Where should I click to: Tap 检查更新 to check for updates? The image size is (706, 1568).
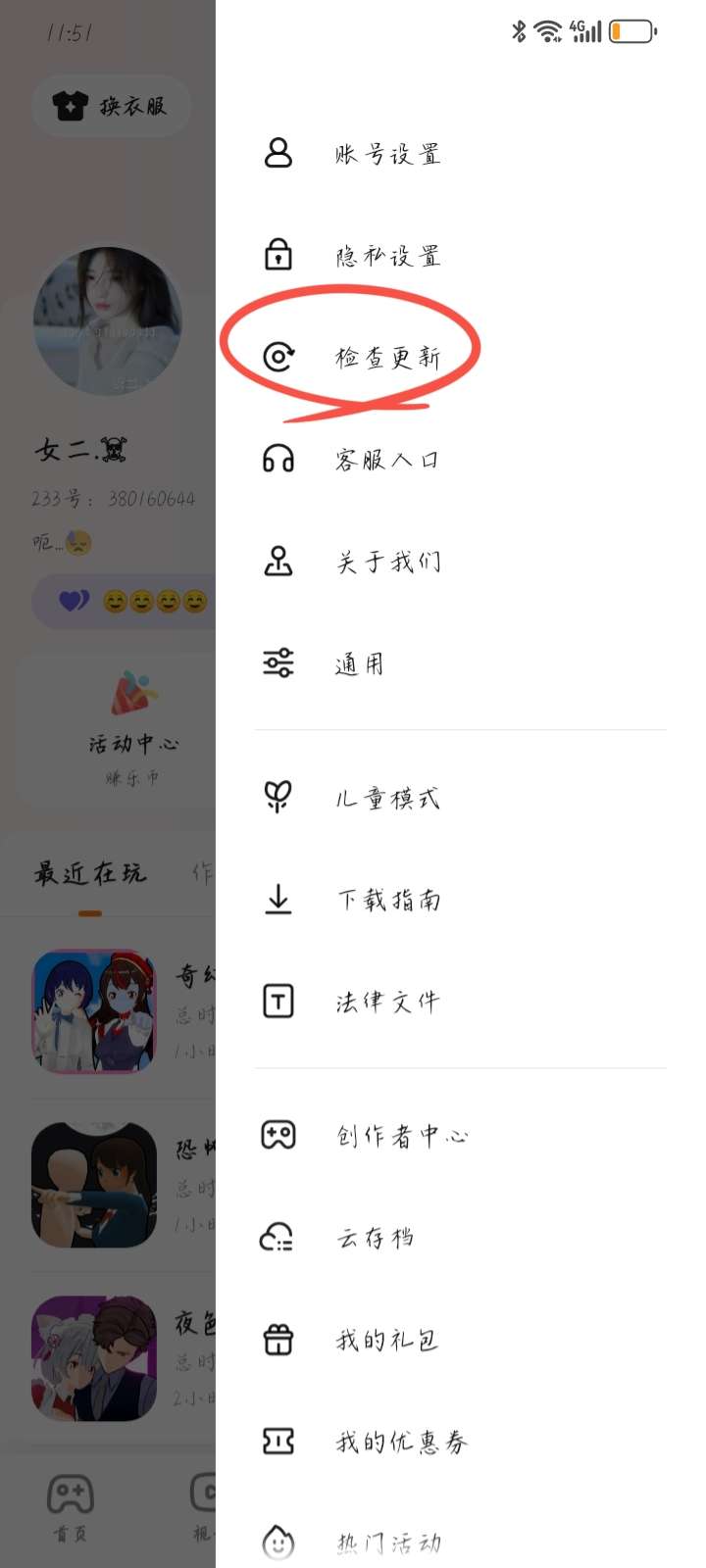click(x=387, y=357)
